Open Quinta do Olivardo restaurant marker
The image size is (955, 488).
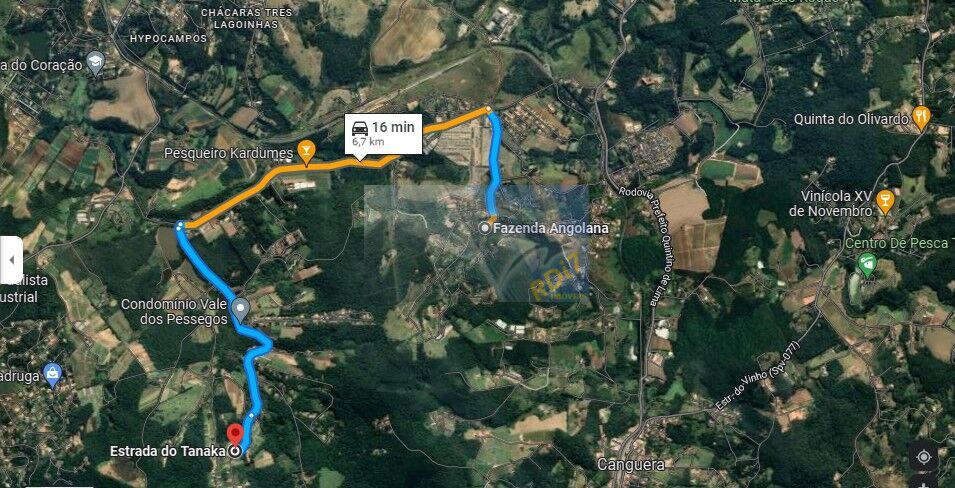(922, 116)
